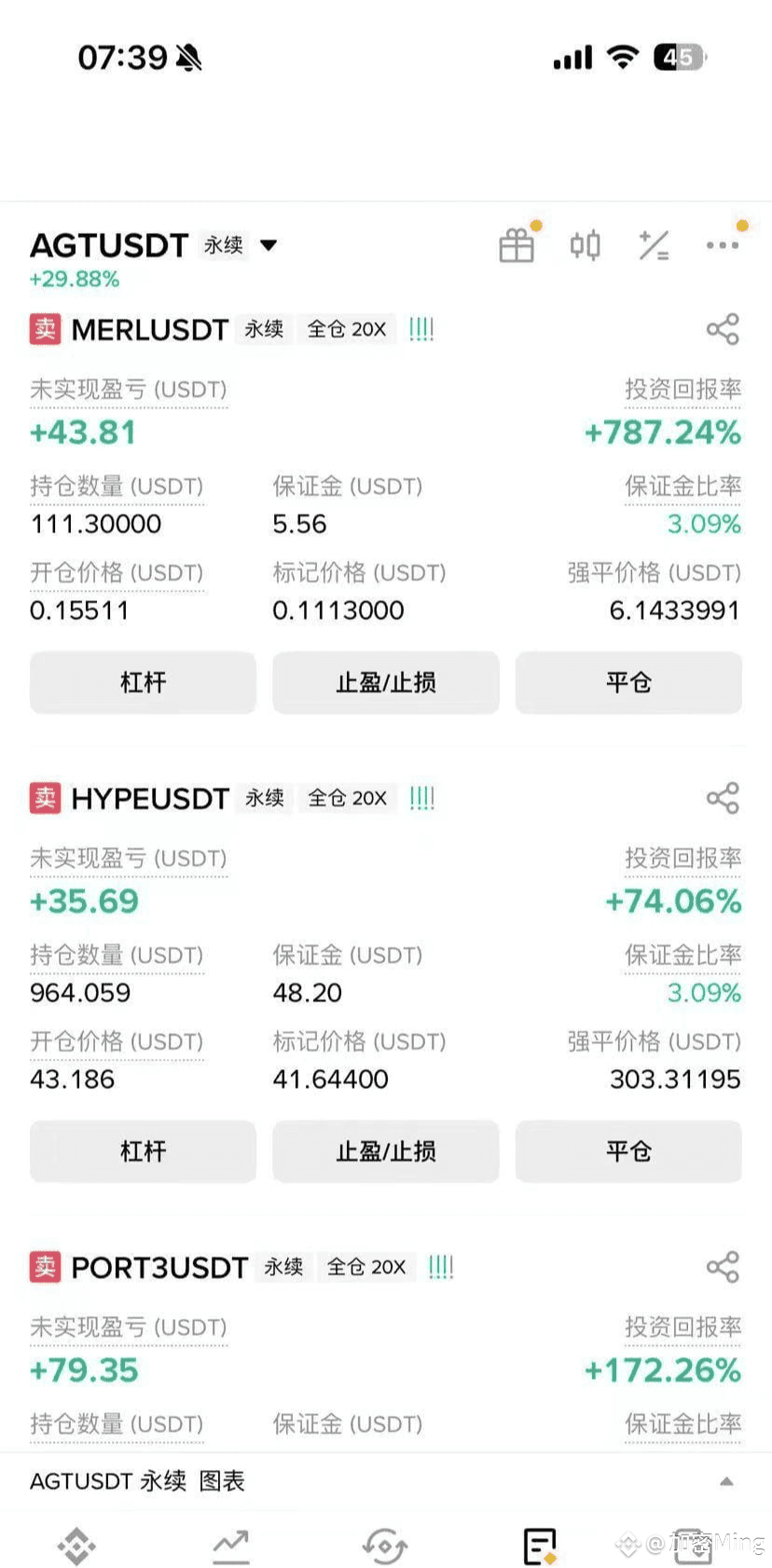Viewport: 772px width, 1568px height.
Task: Share the HYPEUSDT position
Action: tap(723, 798)
